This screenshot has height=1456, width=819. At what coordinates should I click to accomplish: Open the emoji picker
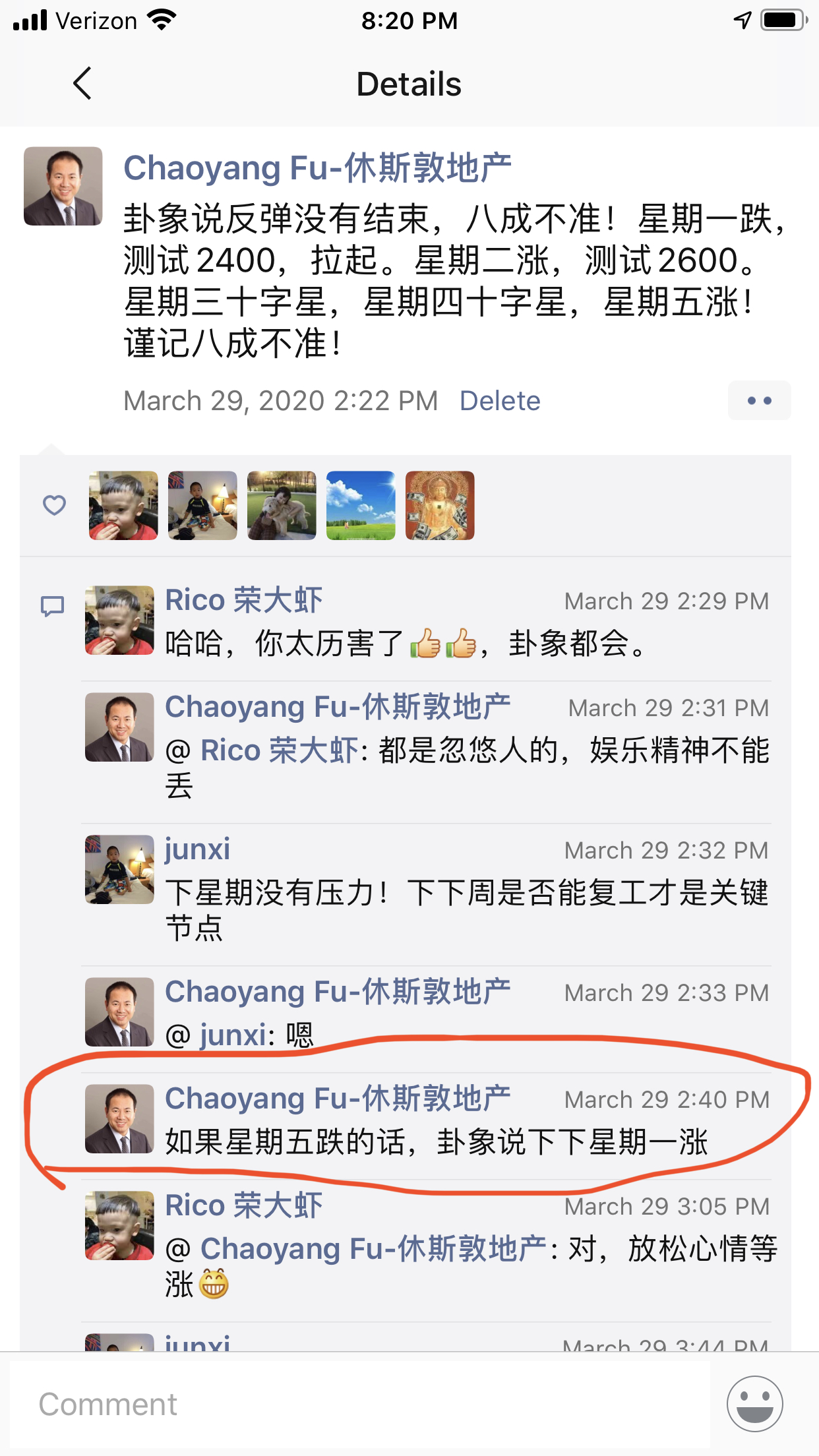[x=755, y=1405]
